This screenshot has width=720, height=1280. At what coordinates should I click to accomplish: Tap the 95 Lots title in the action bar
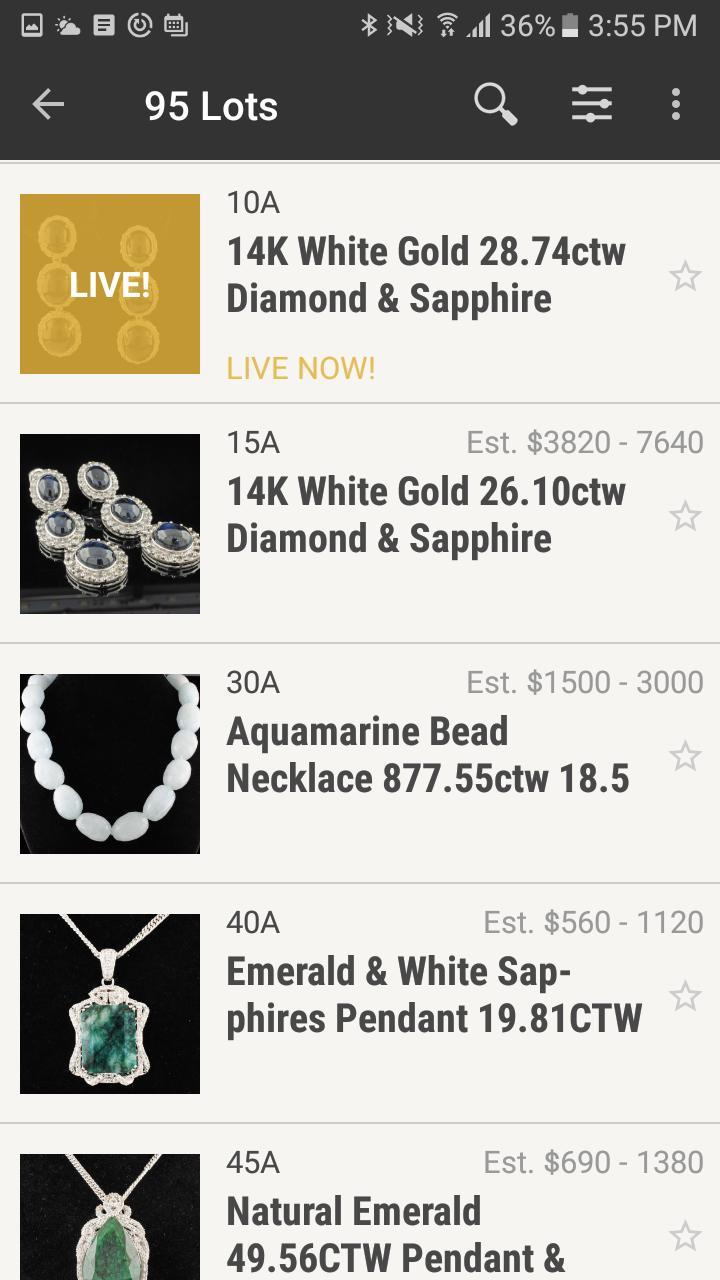212,105
